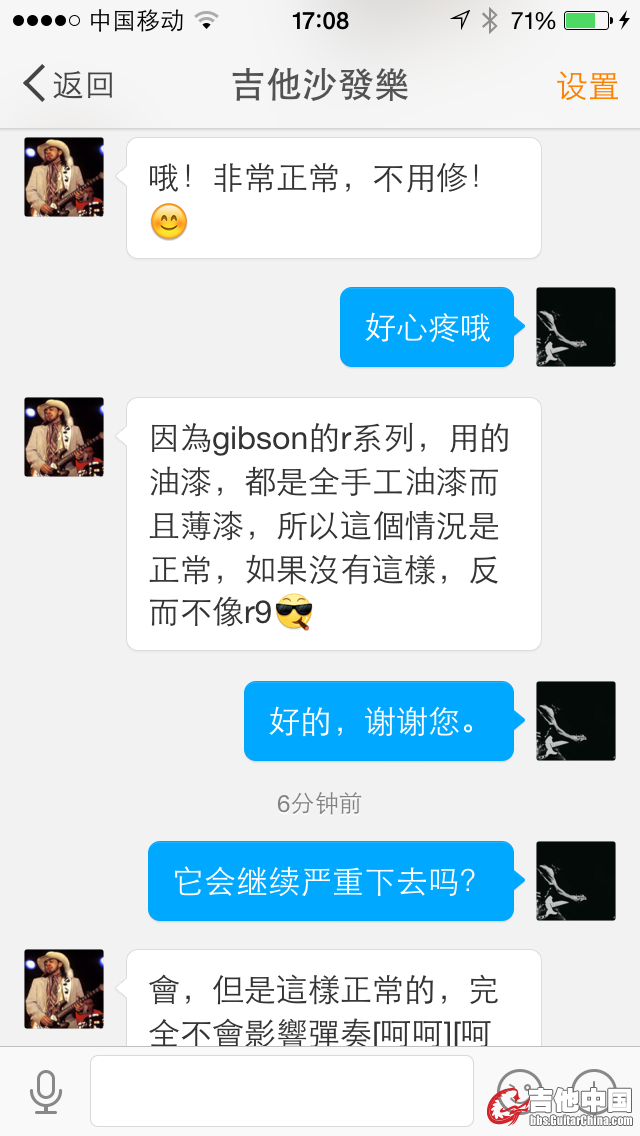View my avatar next to 好心疼哦
This screenshot has width=640, height=1136.
tap(576, 327)
